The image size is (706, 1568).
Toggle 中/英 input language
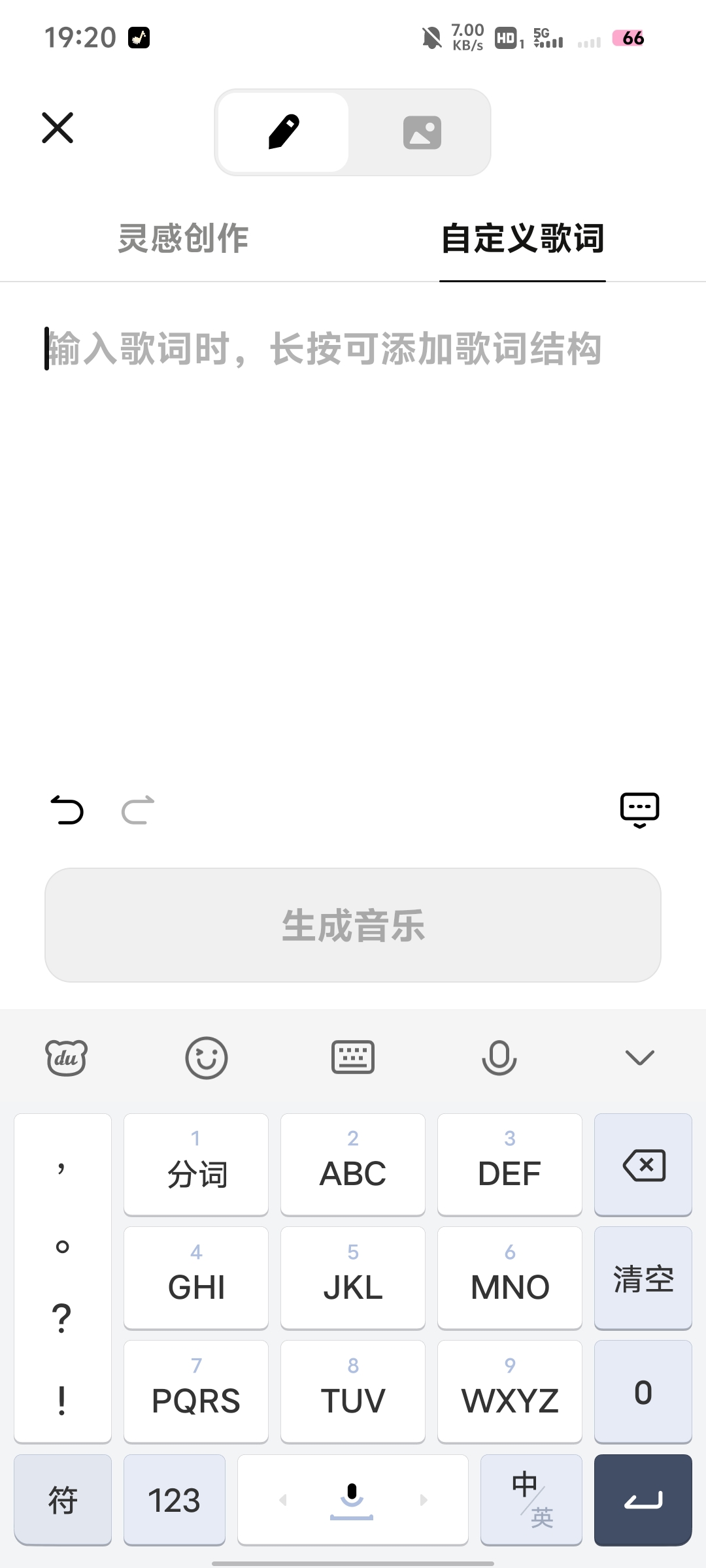coord(531,1500)
